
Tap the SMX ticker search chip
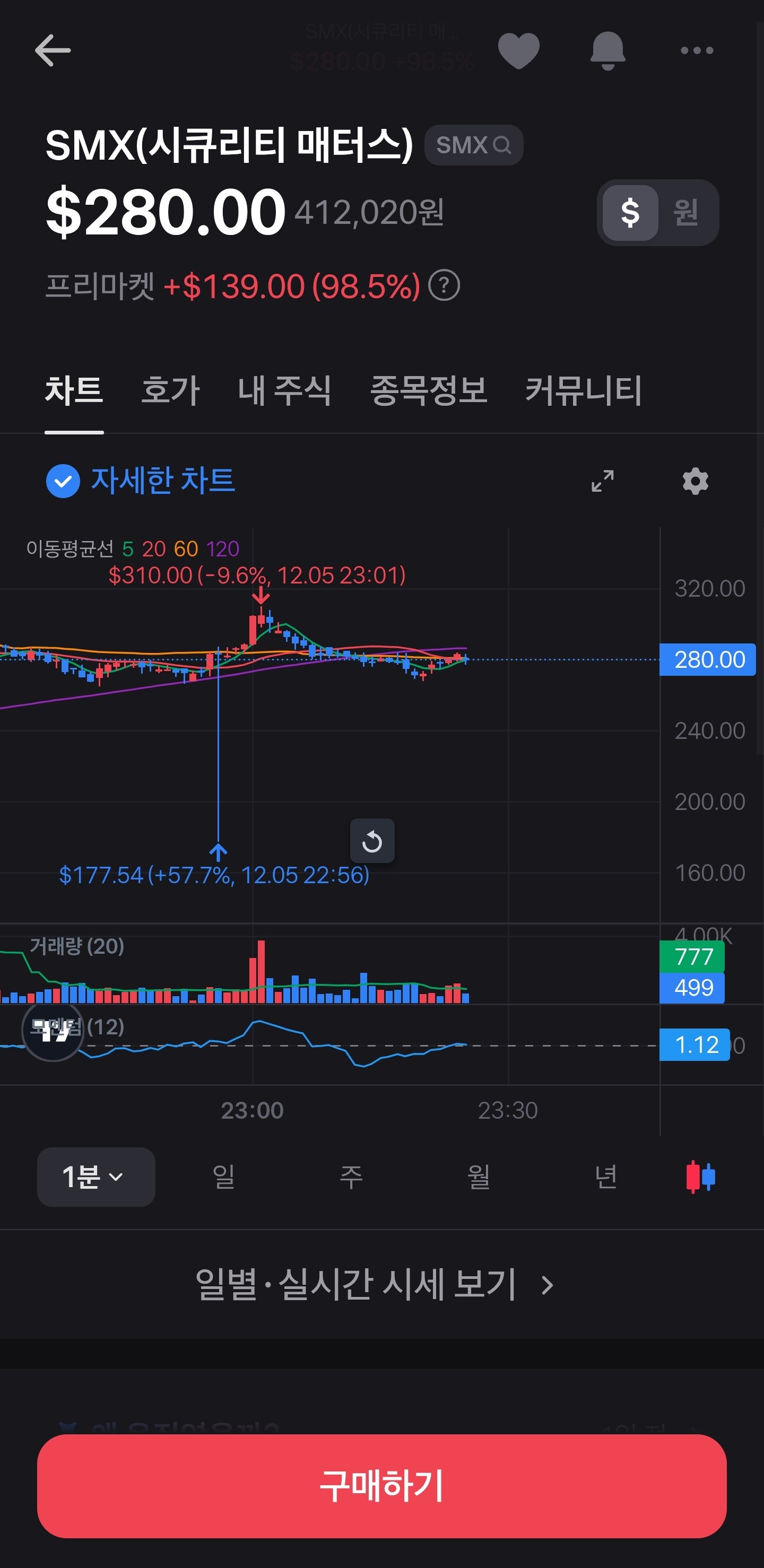point(473,145)
